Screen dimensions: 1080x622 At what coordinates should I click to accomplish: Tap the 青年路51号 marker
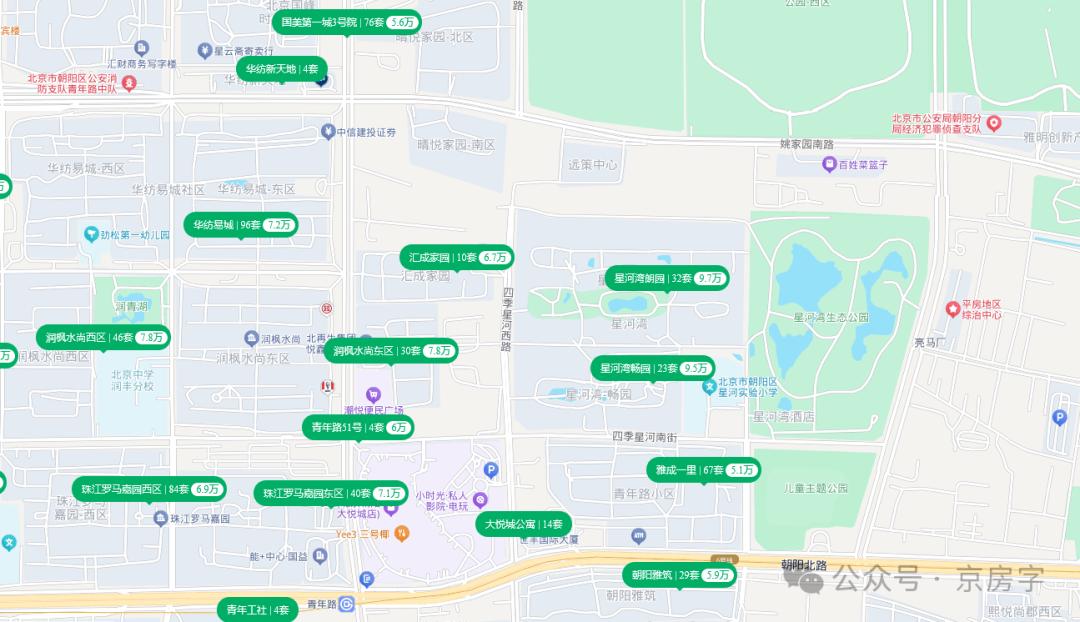pyautogui.click(x=358, y=428)
